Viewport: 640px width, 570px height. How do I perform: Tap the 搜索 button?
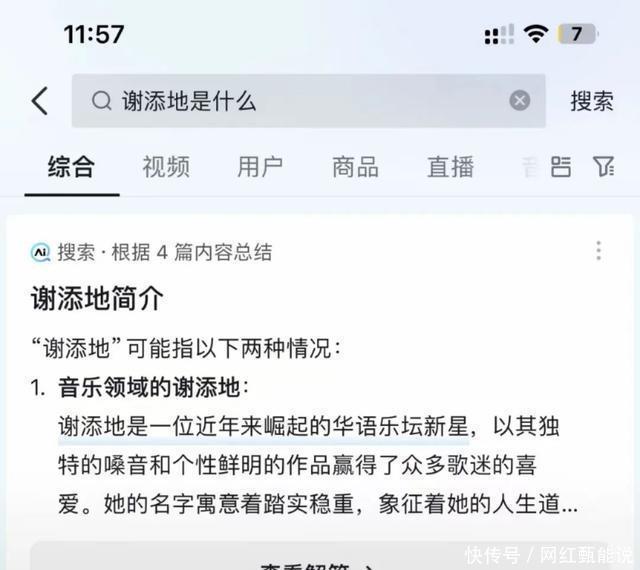592,101
